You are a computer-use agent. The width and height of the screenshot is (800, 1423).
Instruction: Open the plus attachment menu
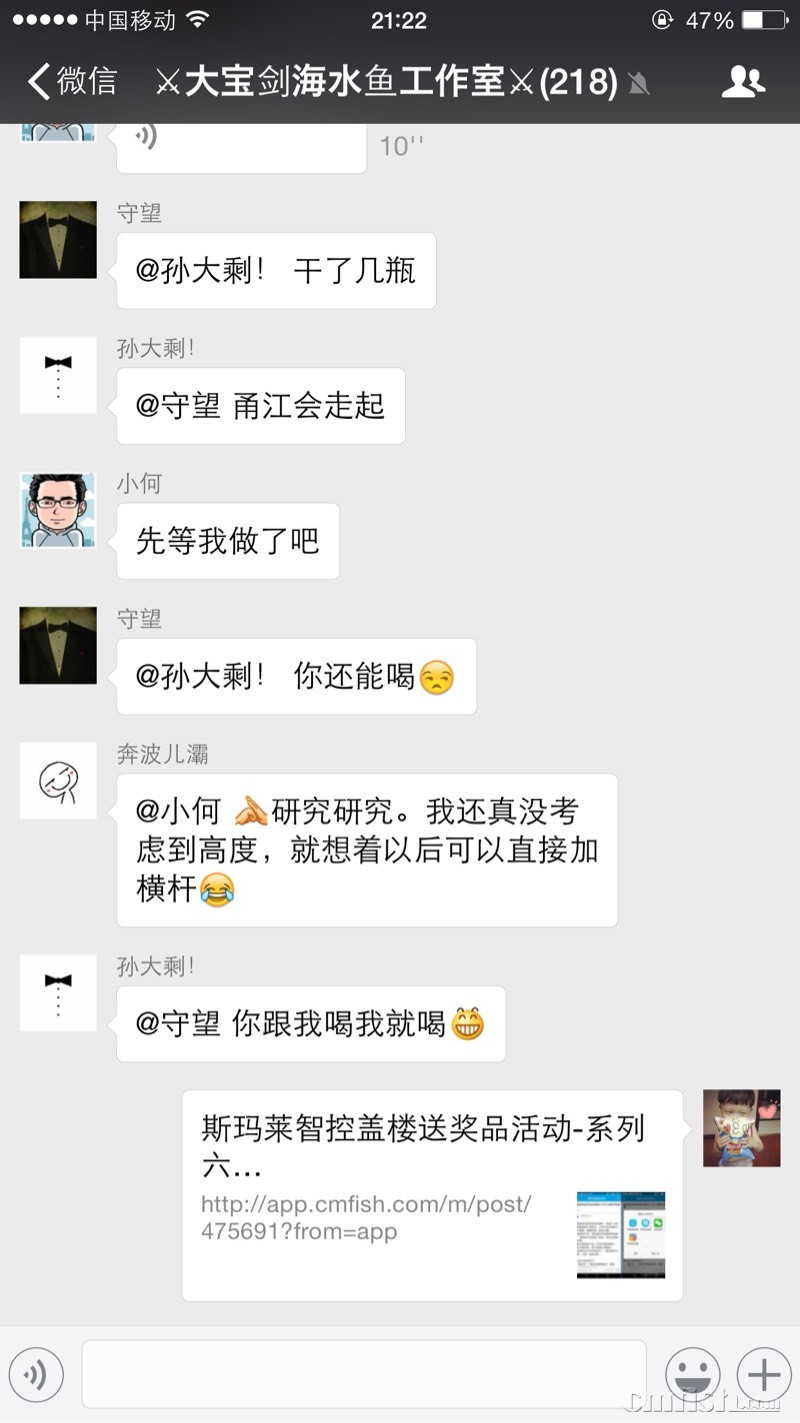tap(763, 1375)
